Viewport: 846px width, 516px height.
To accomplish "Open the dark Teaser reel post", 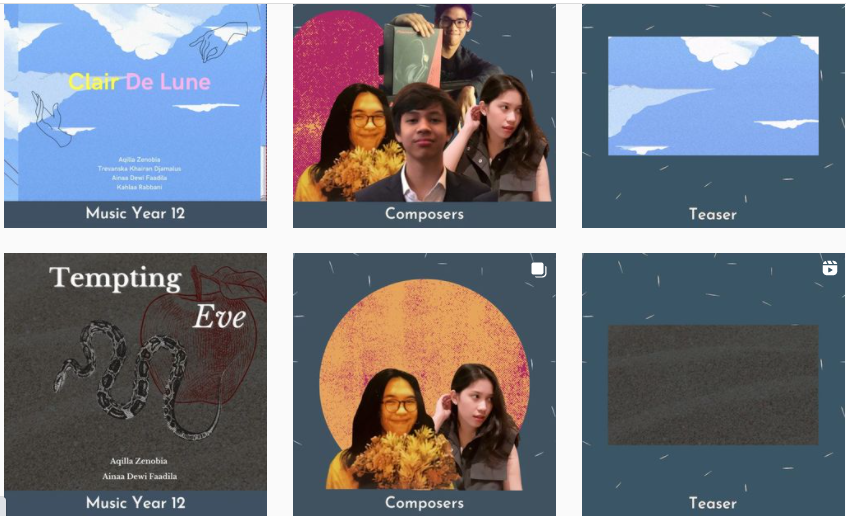I will pos(713,384).
